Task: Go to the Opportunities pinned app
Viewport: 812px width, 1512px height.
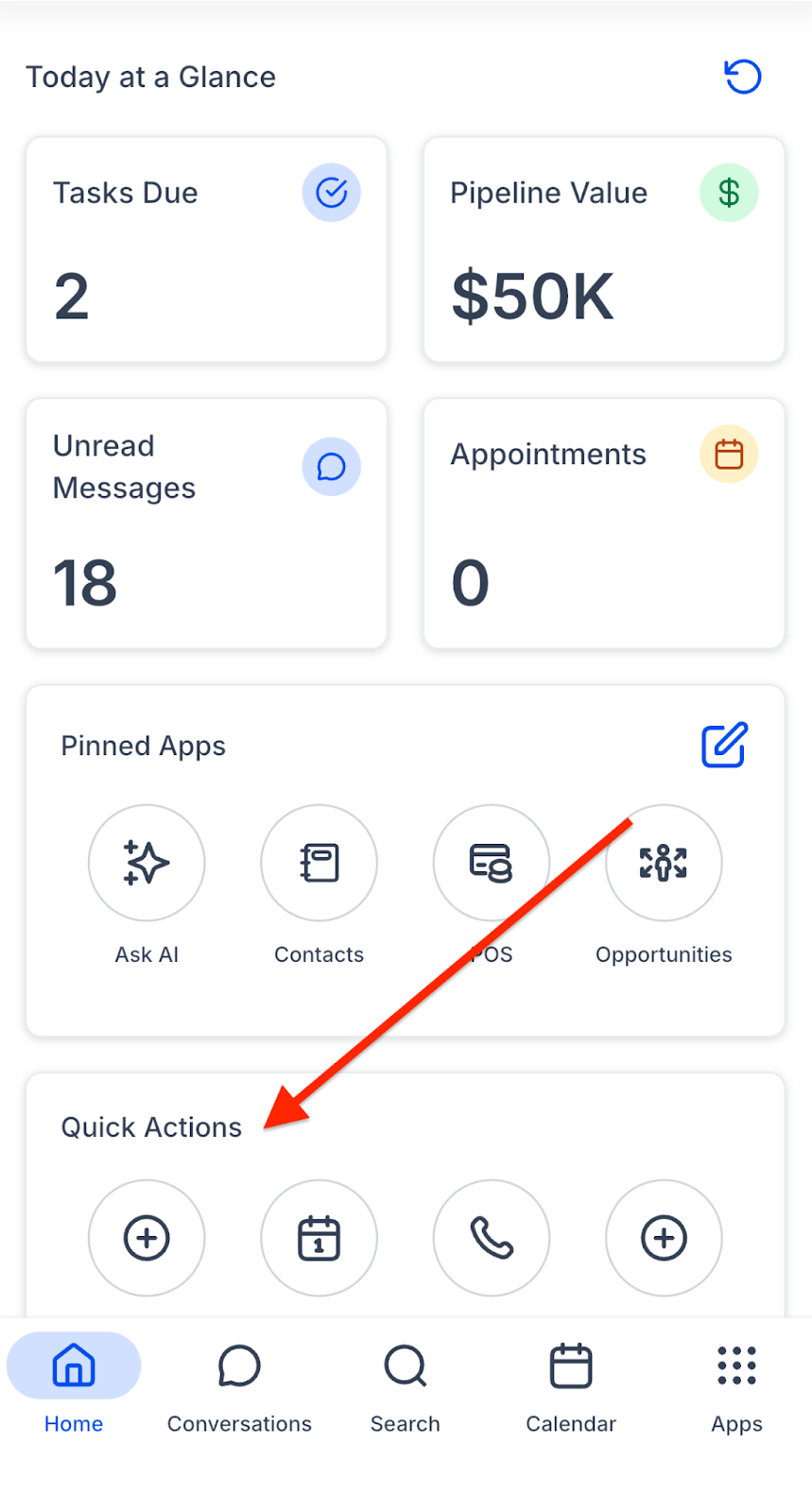Action: coord(664,863)
